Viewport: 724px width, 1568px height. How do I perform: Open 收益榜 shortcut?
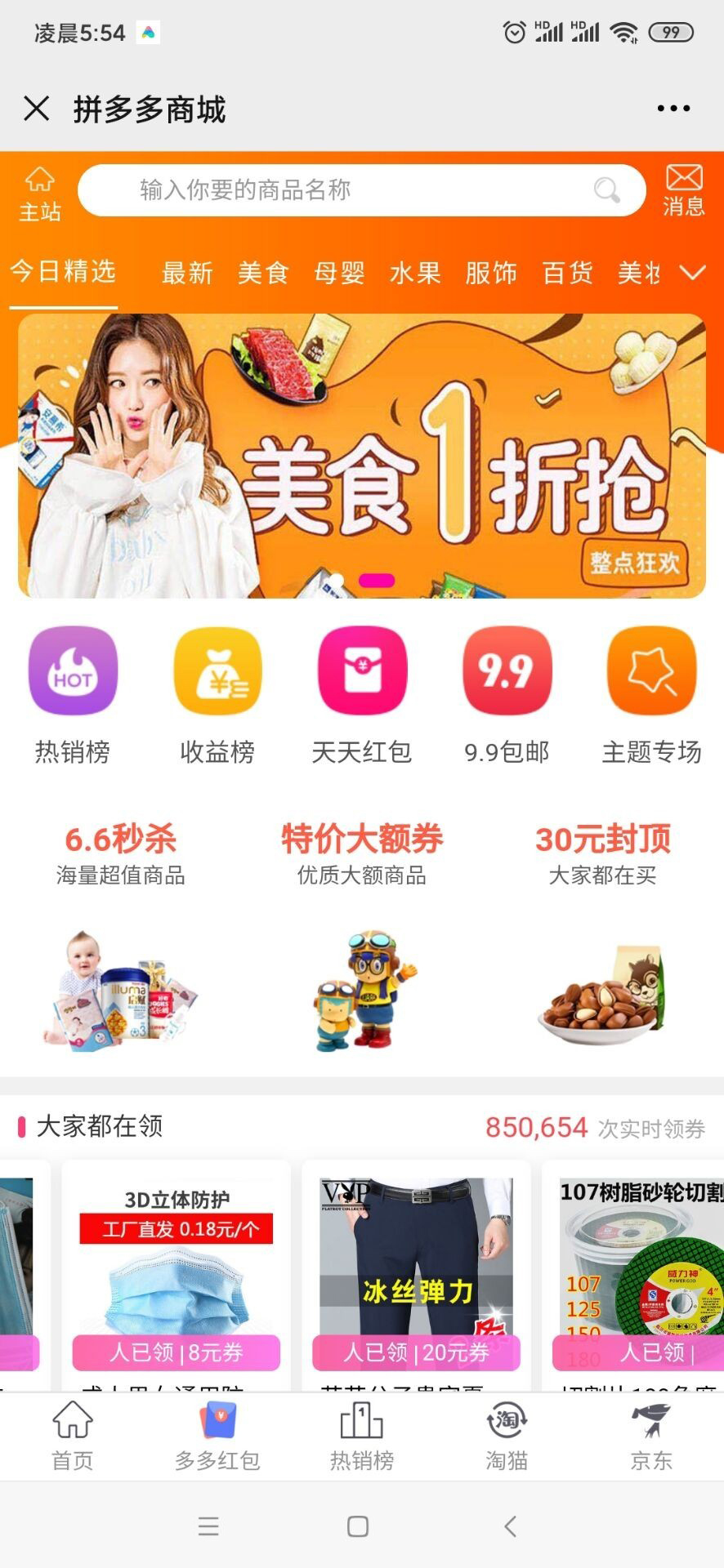(217, 694)
